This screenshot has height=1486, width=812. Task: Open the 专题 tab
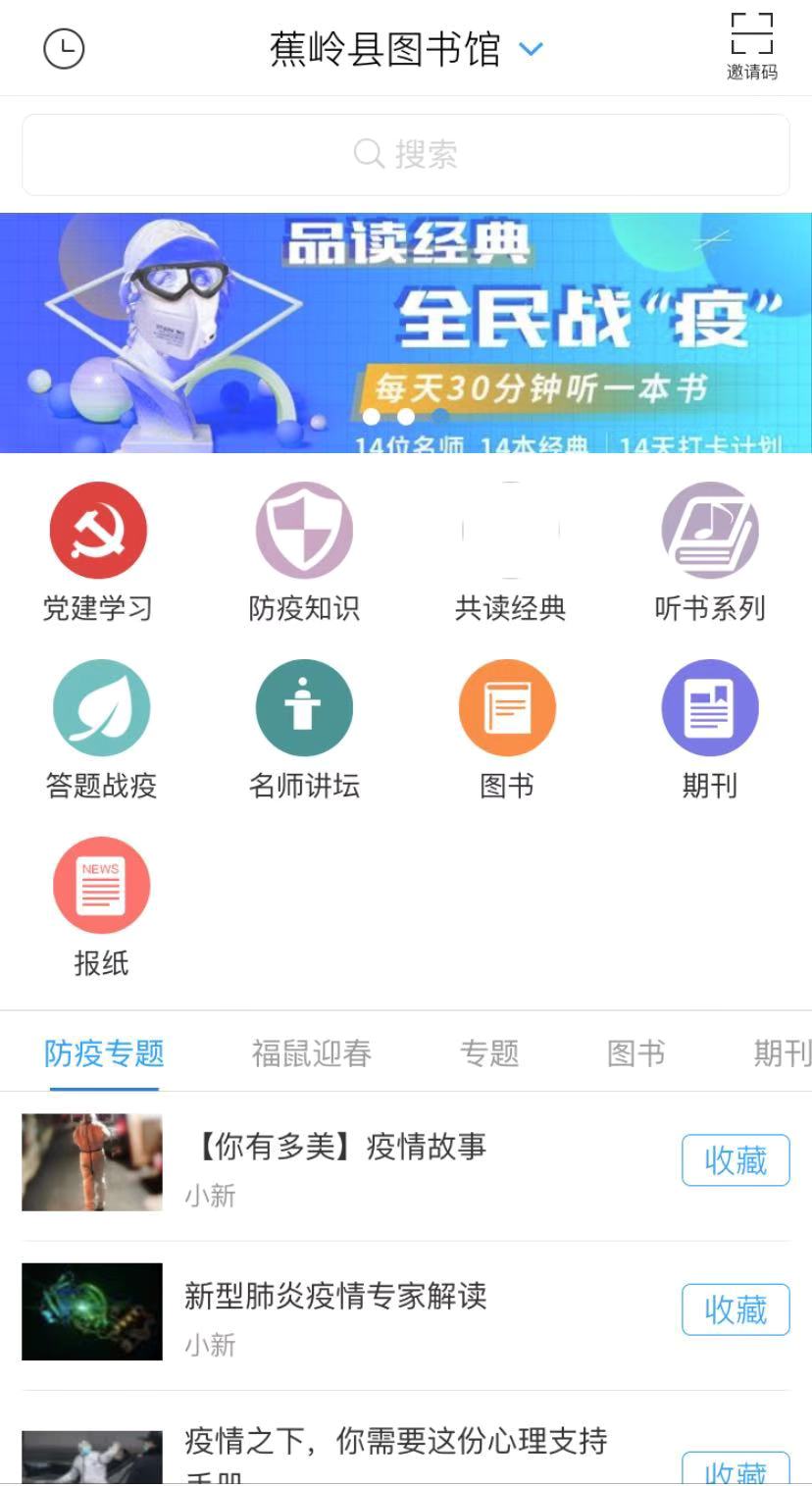click(x=490, y=1053)
